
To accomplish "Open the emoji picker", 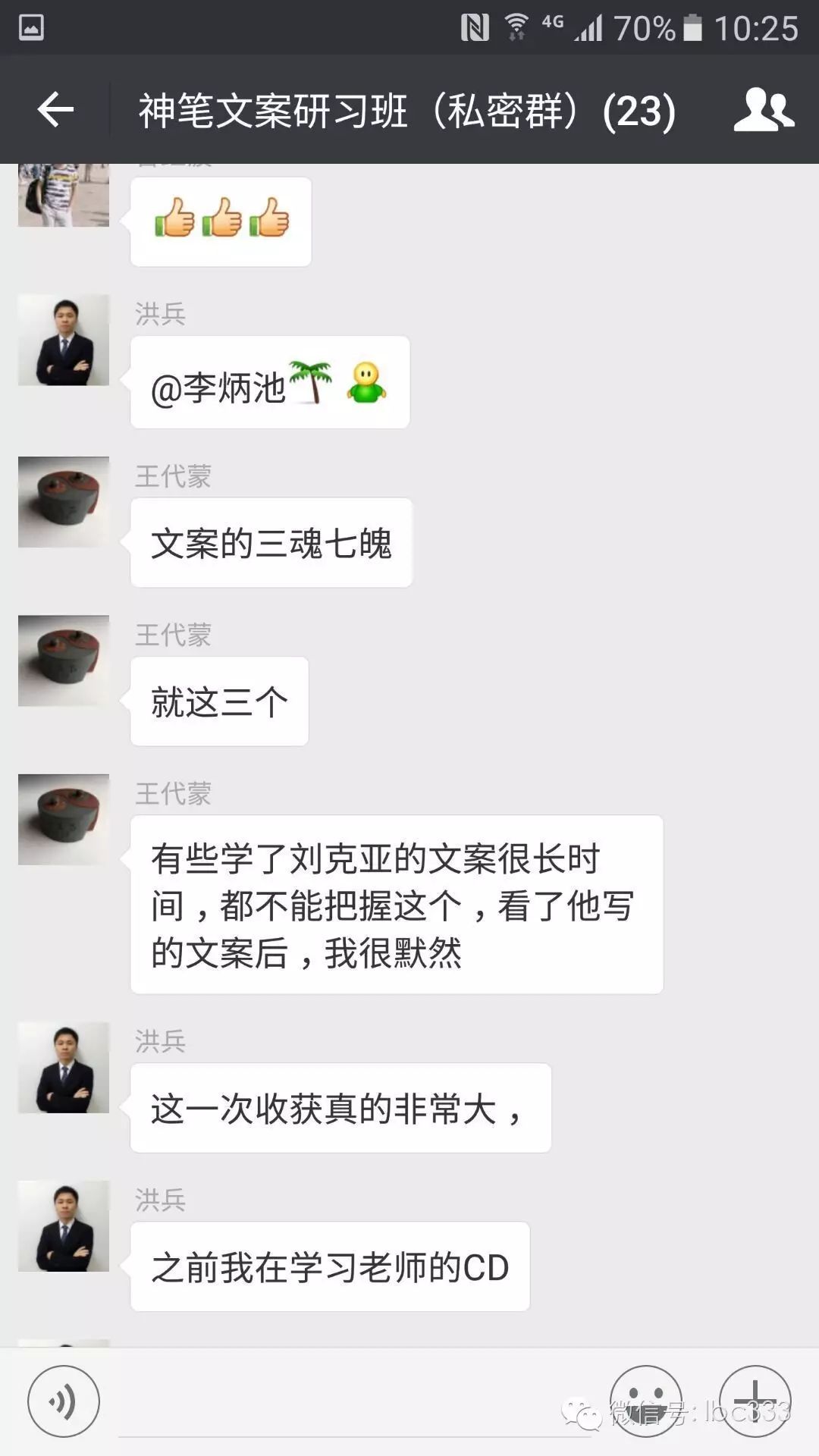I will [646, 1401].
